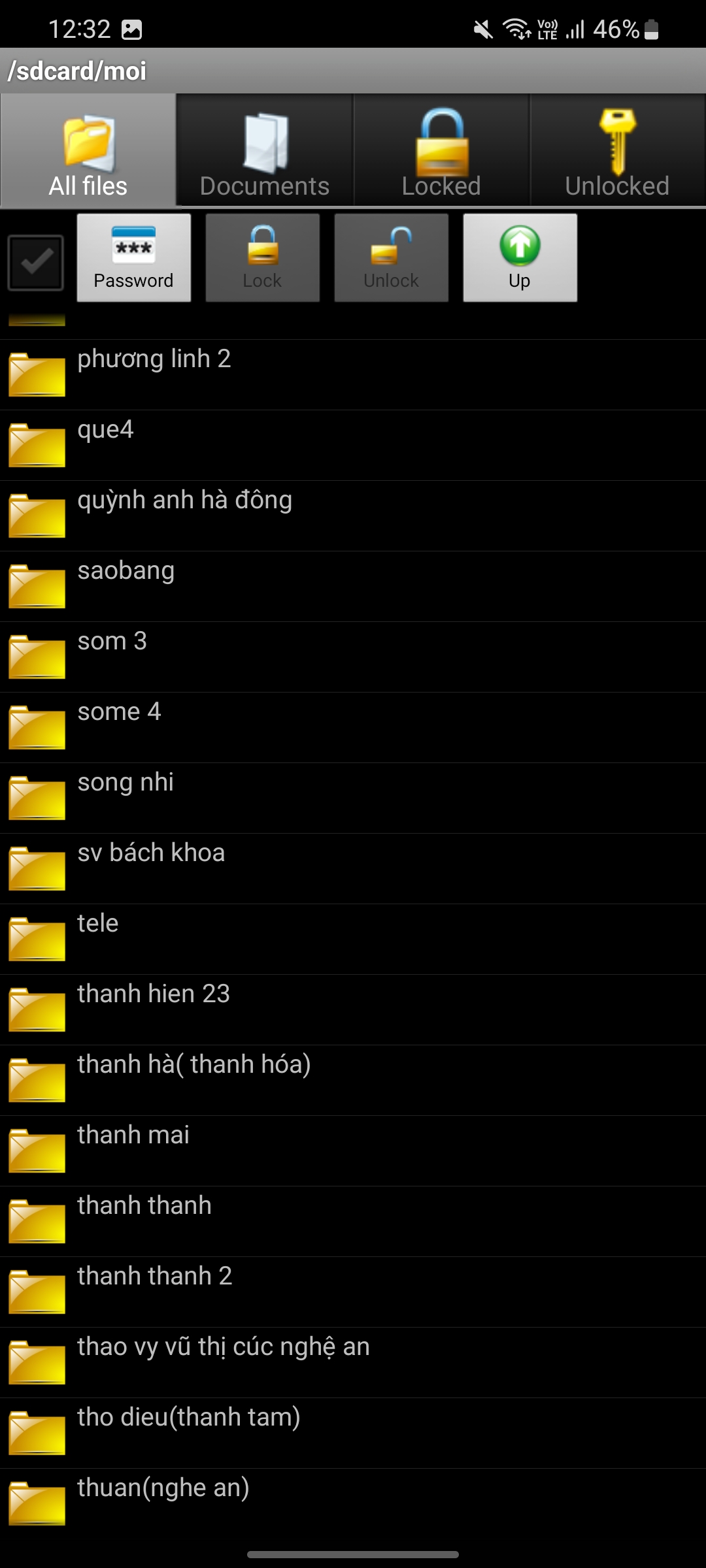
Task: Toggle the select-all checkbox
Action: pyautogui.click(x=36, y=263)
